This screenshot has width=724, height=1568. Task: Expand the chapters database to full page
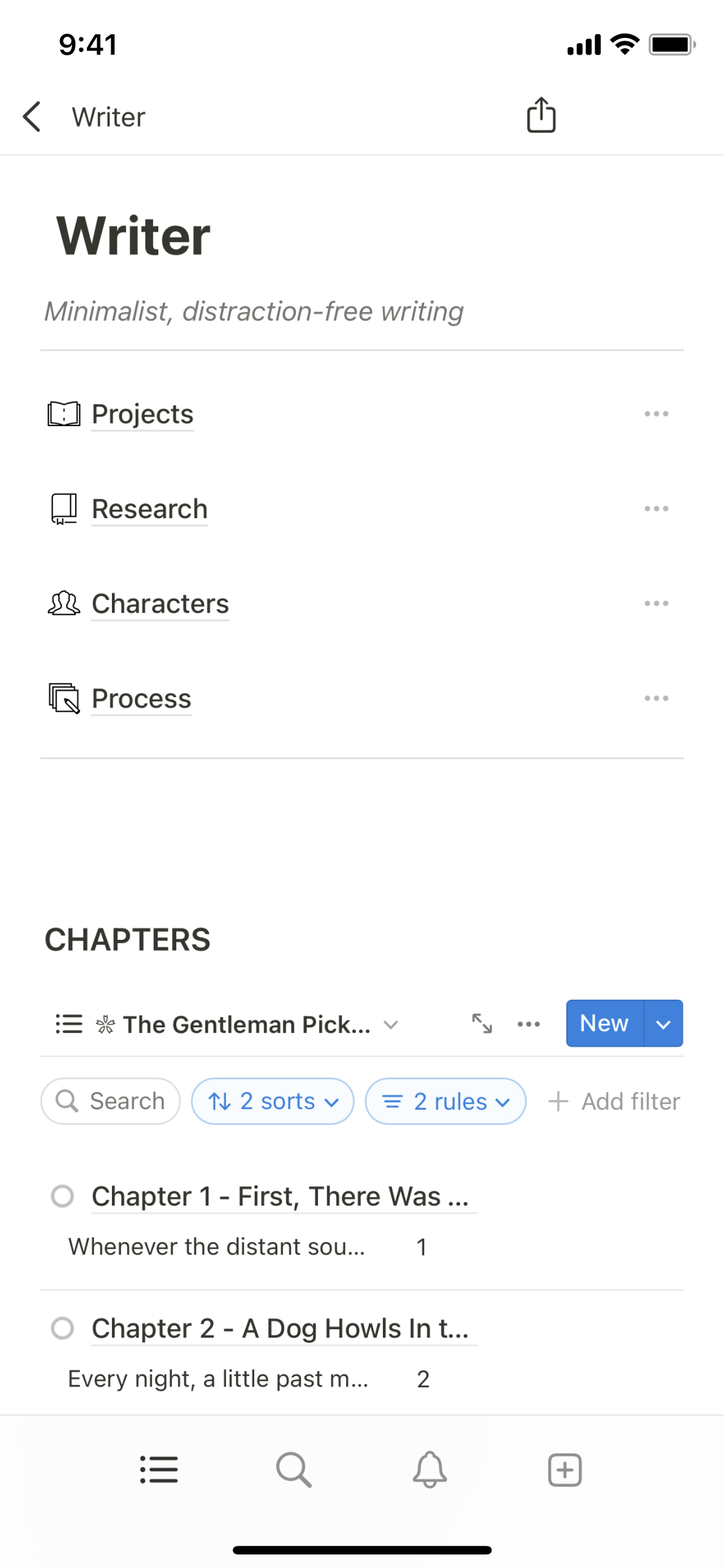tap(482, 1023)
